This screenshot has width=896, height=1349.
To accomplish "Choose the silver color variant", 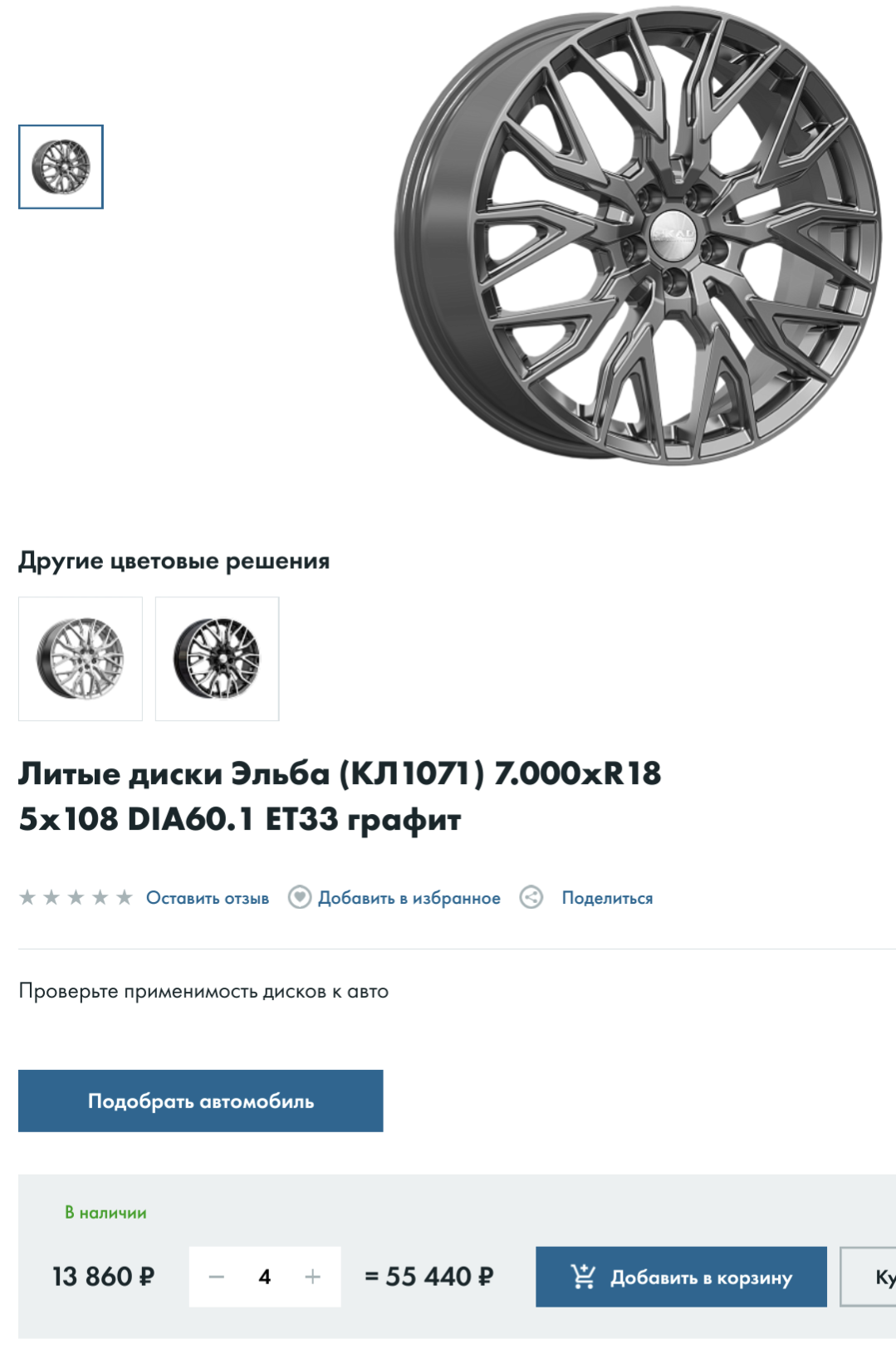I will tap(81, 659).
